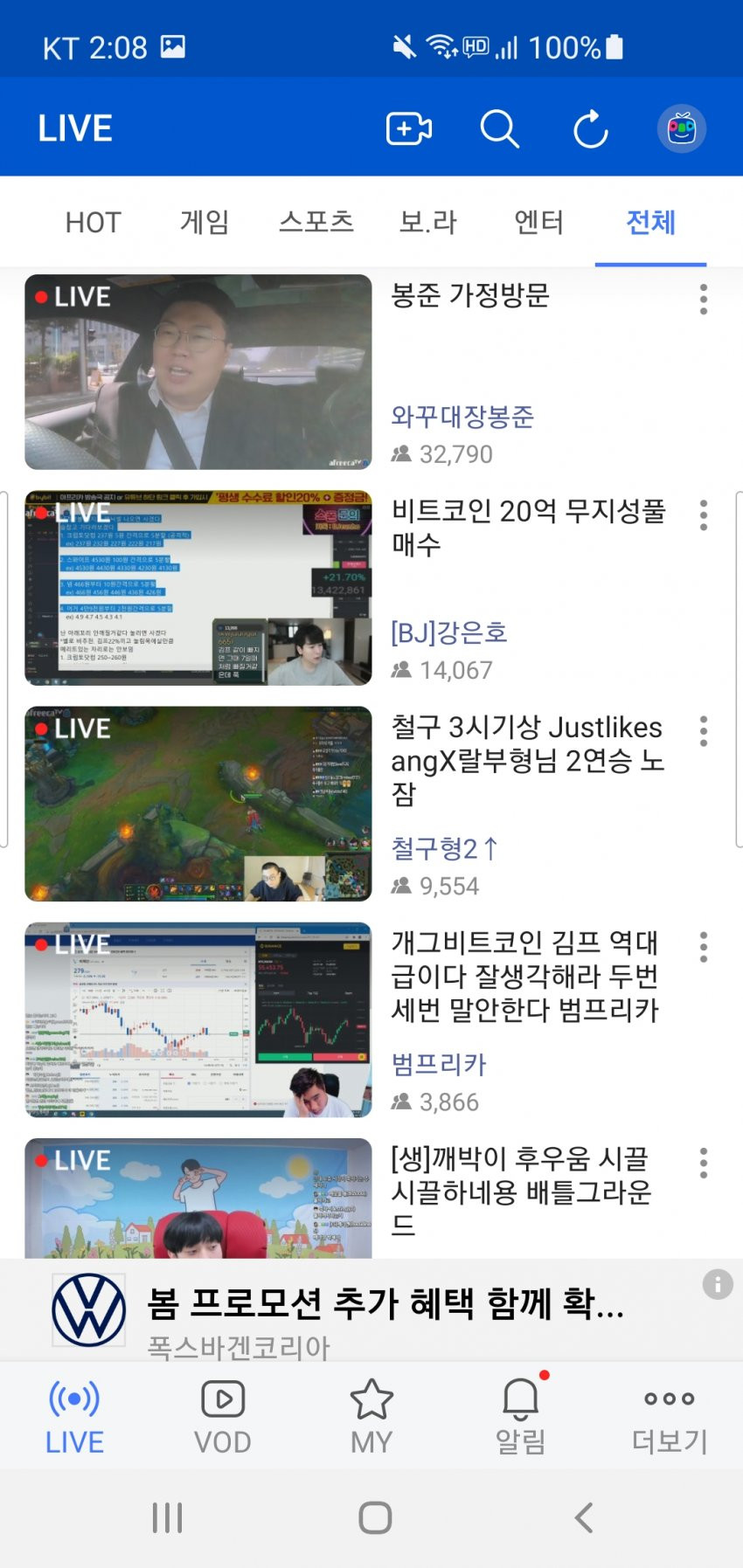Watch the 비트코인 20억 무지성풀매수 stream
Screen dimensions: 743x1568
click(x=198, y=588)
